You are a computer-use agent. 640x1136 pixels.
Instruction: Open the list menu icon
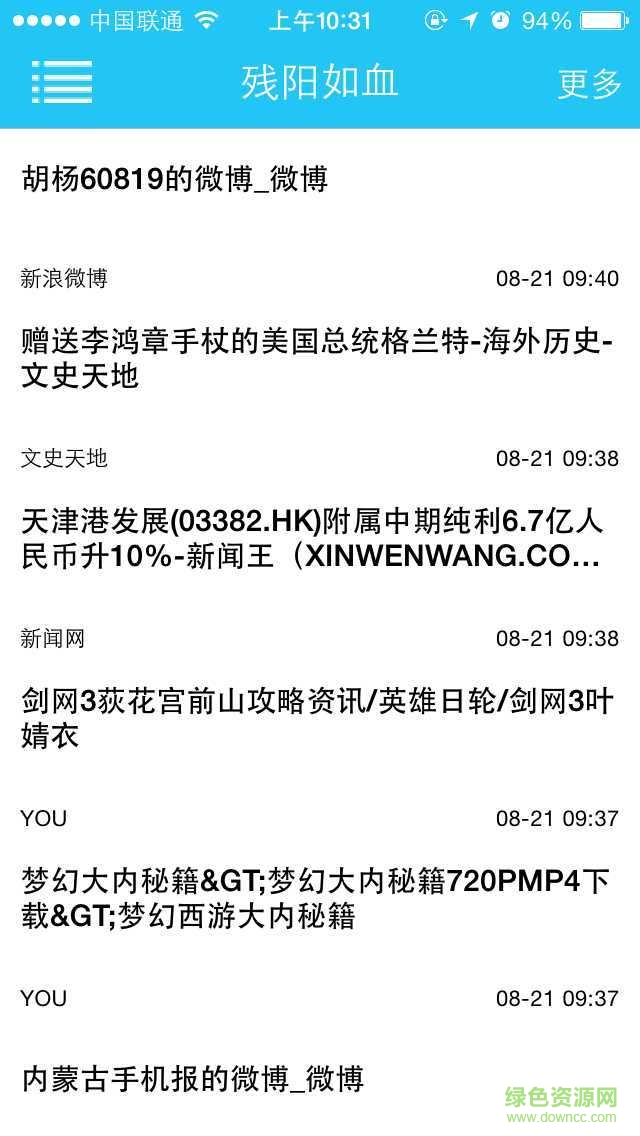coord(62,83)
